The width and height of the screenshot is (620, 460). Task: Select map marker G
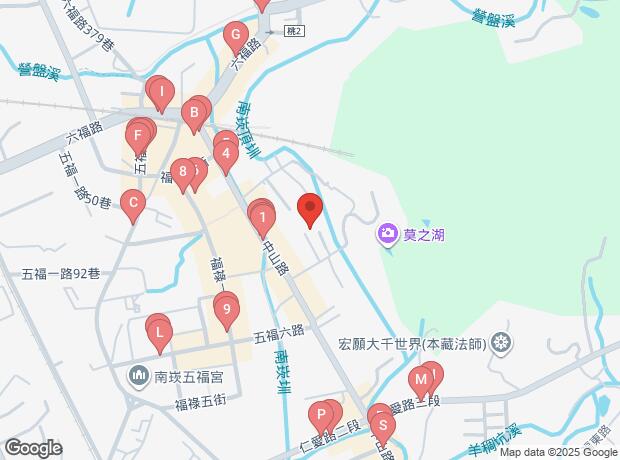point(236,37)
